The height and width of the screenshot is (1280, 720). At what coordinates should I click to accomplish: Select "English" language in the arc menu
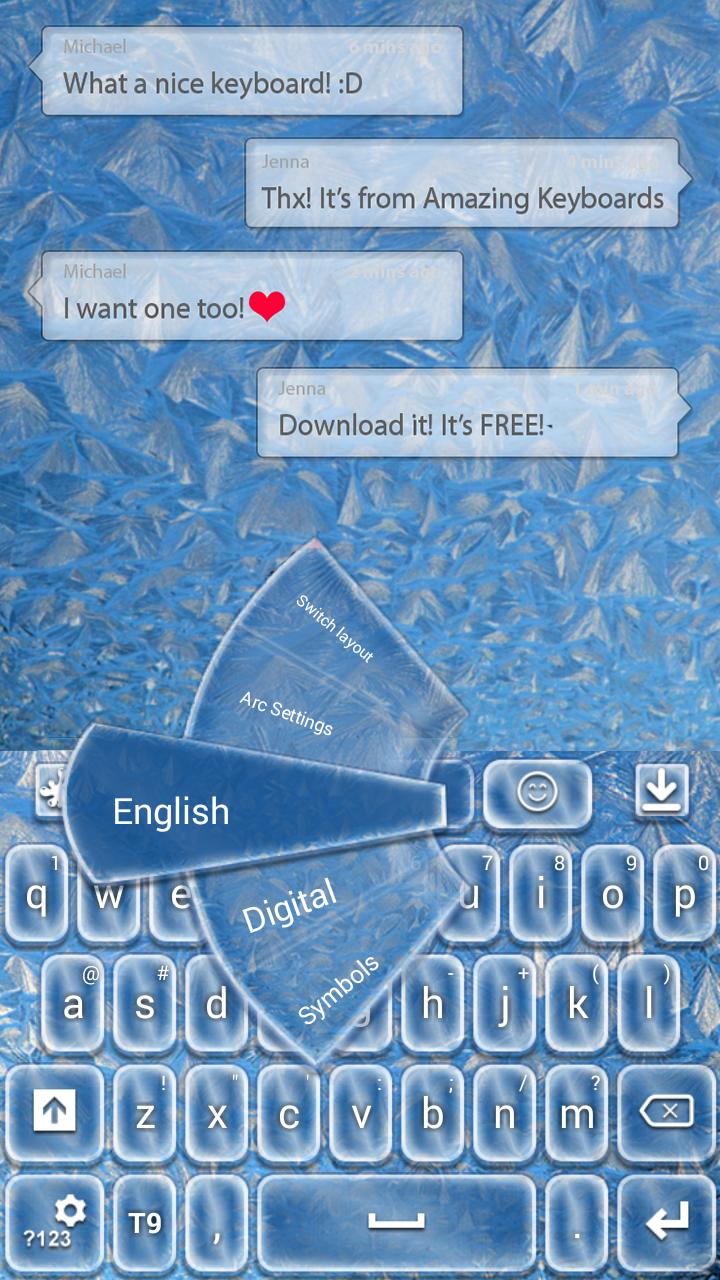click(170, 811)
